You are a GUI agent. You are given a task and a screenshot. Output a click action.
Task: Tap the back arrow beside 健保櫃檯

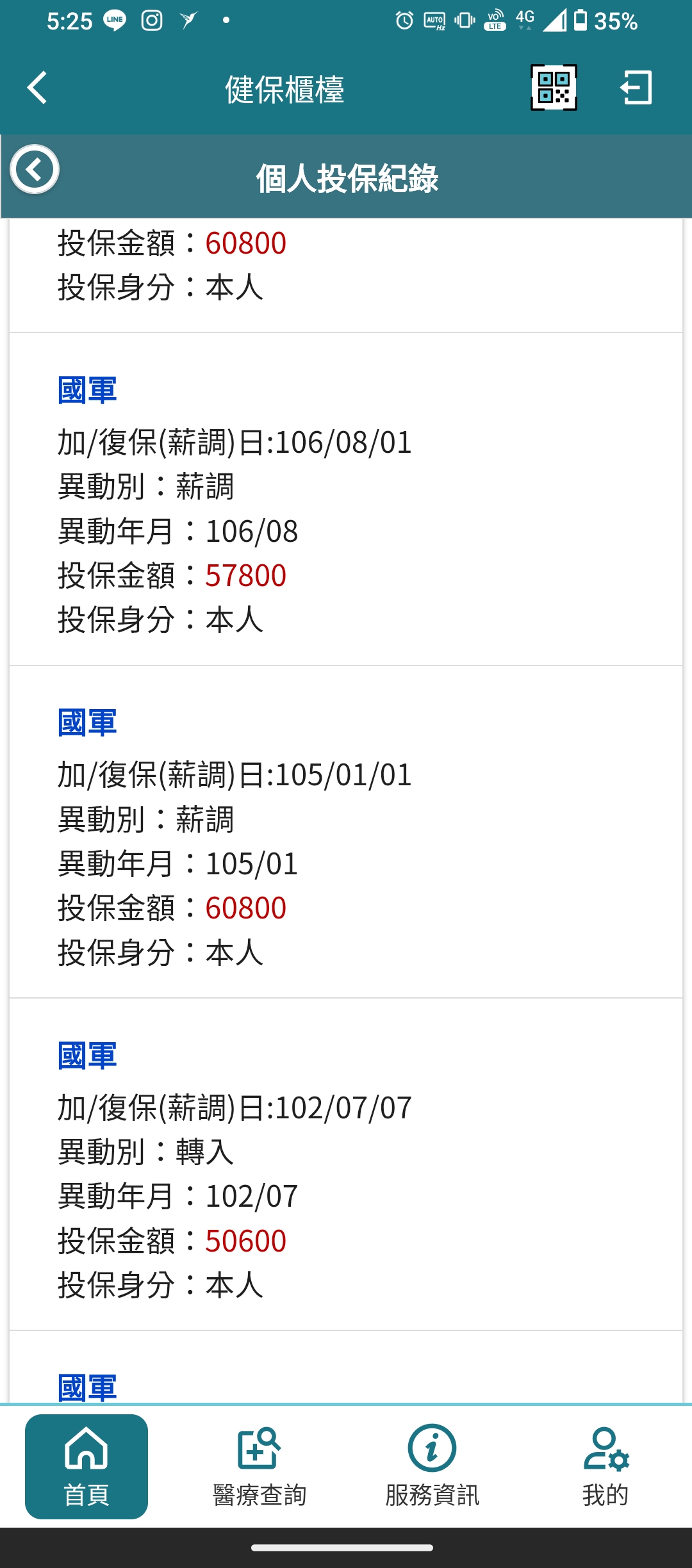tap(37, 88)
